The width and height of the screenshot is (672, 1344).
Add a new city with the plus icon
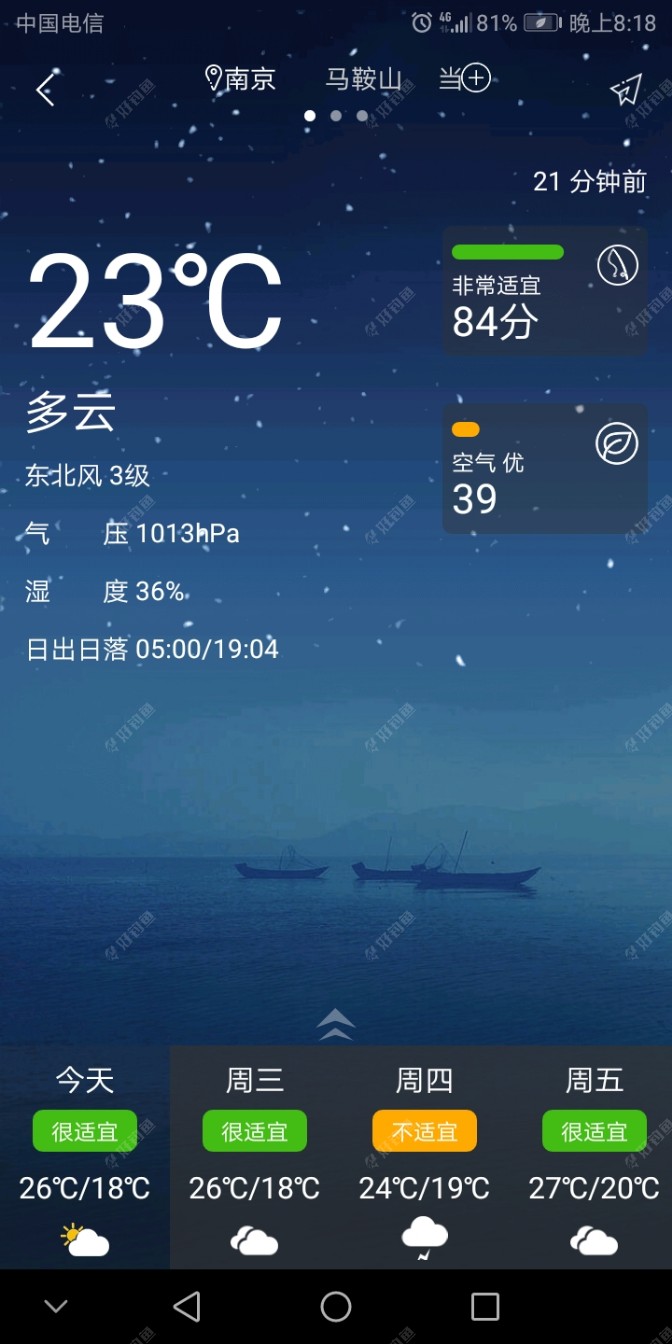point(476,79)
